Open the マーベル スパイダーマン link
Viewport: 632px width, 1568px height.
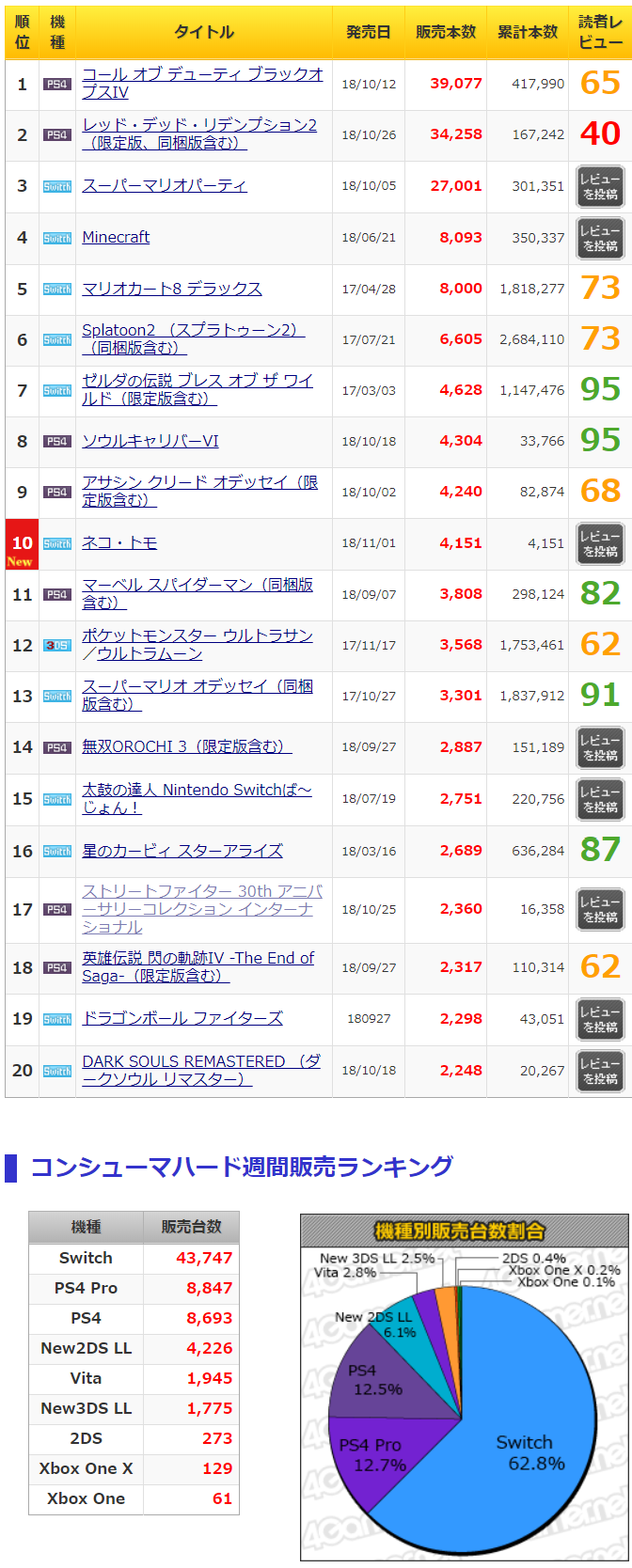pos(197,585)
